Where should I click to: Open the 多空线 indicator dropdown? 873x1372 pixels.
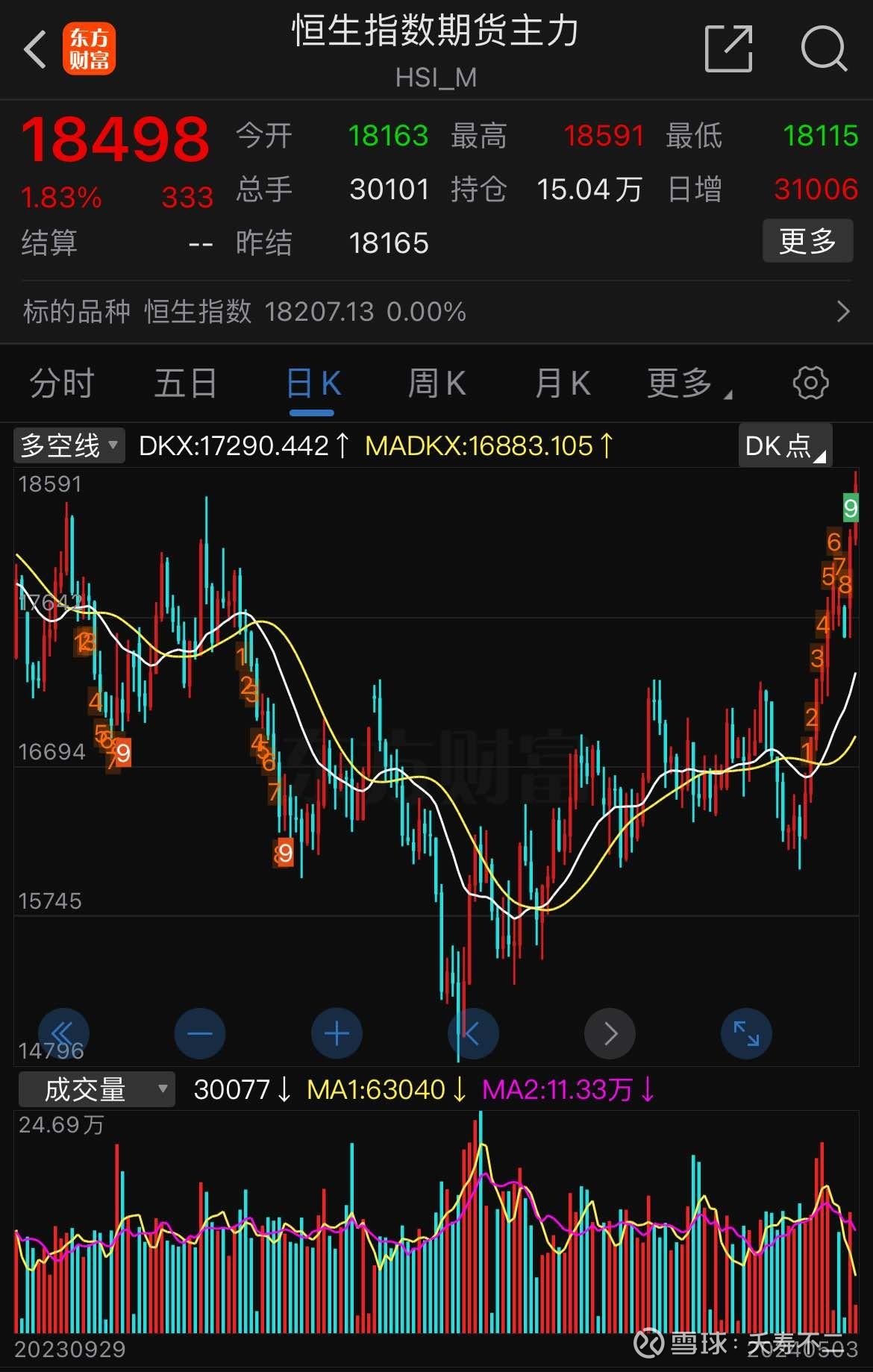[68, 445]
